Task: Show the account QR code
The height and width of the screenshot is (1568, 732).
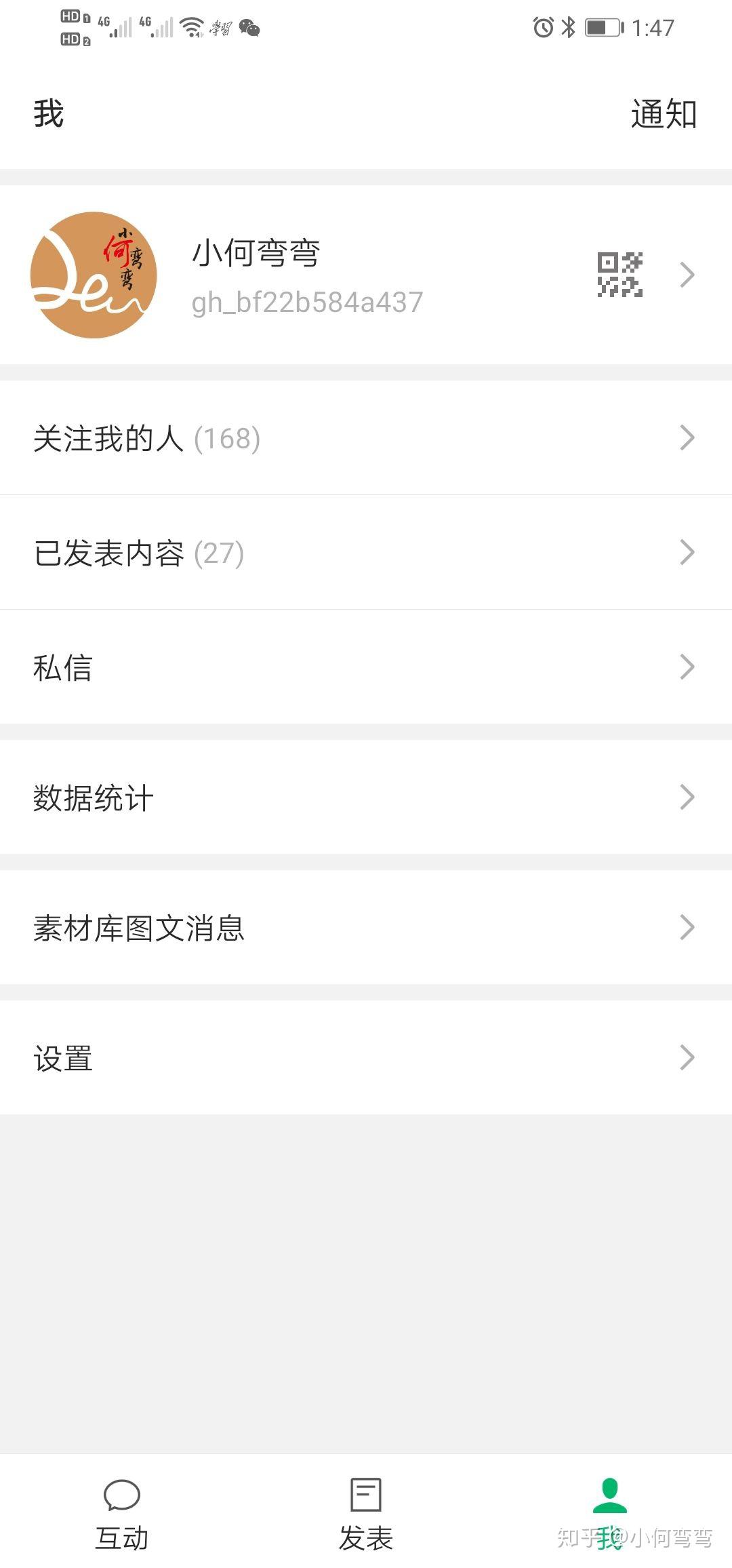Action: click(x=619, y=275)
